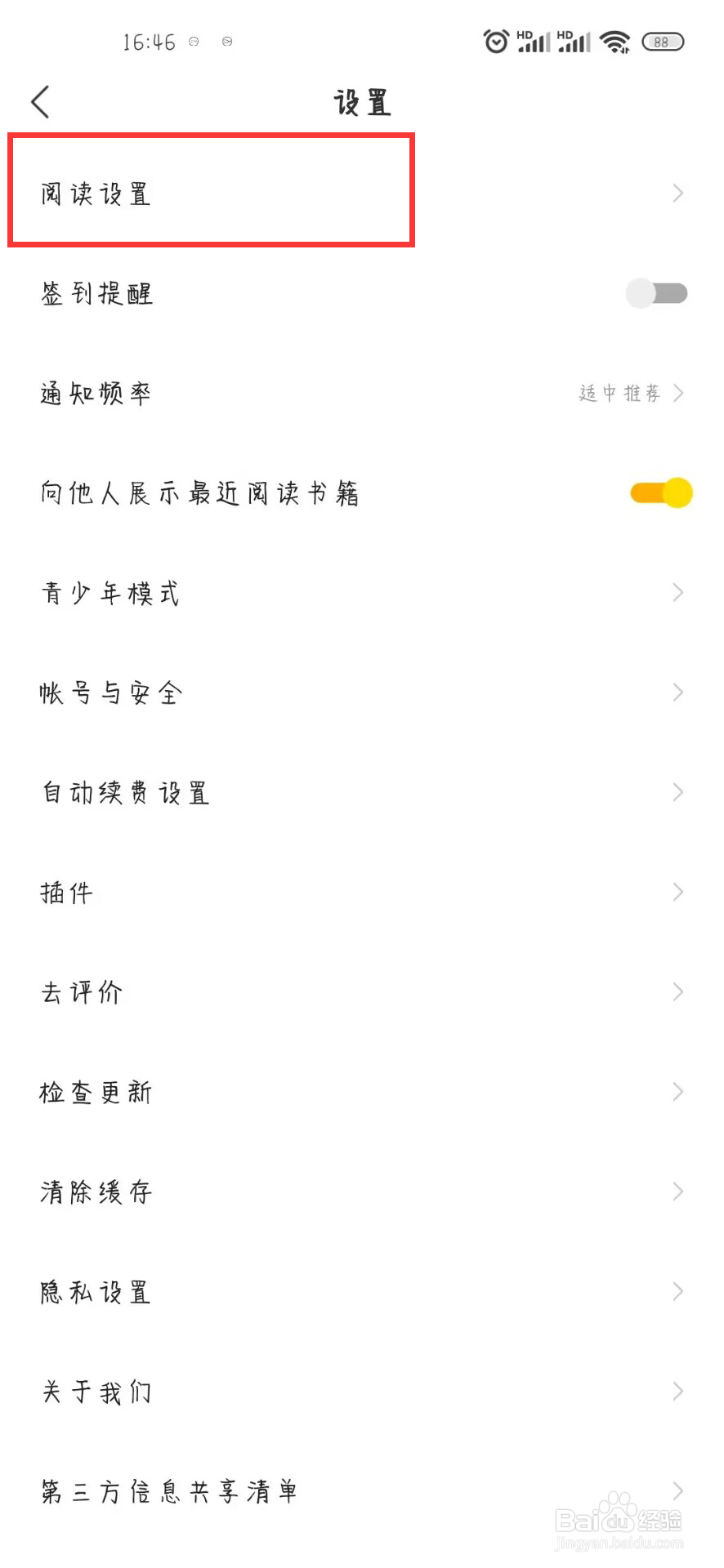Expand 第三方信息共享清单 details
Viewport: 724px width, 1568px height.
[360, 1490]
